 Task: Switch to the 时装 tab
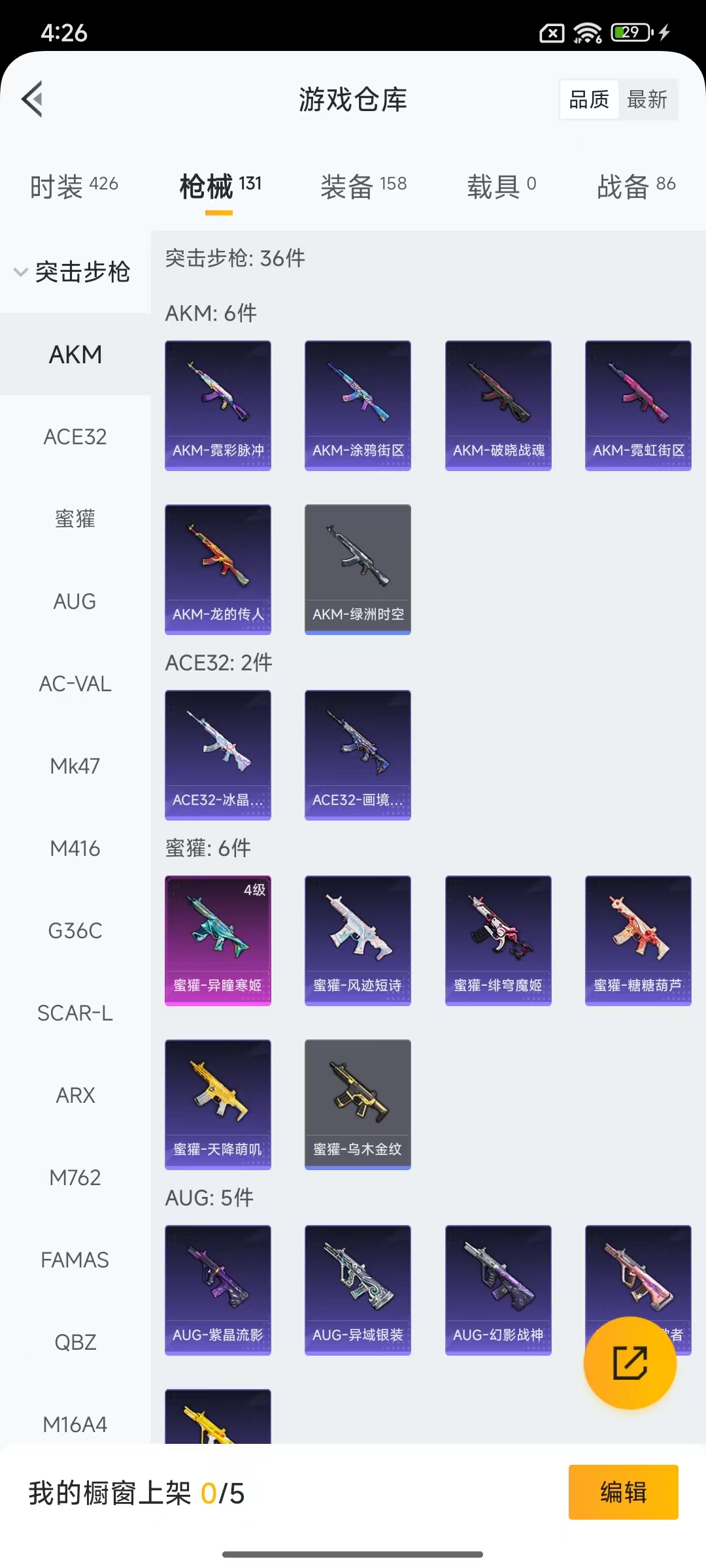[x=74, y=186]
